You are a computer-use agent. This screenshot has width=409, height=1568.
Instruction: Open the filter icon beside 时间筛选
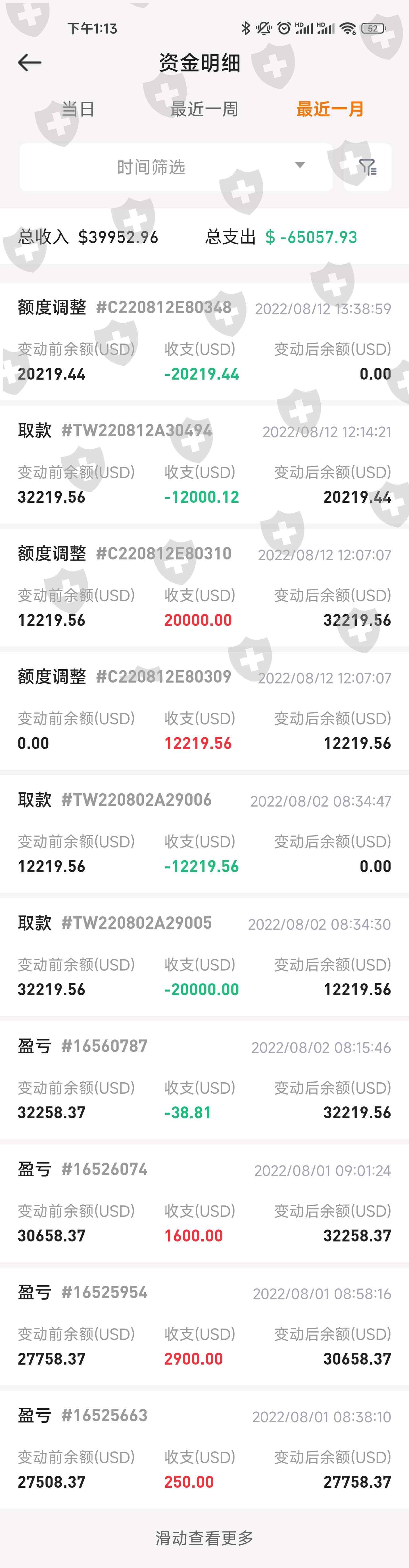tap(368, 167)
